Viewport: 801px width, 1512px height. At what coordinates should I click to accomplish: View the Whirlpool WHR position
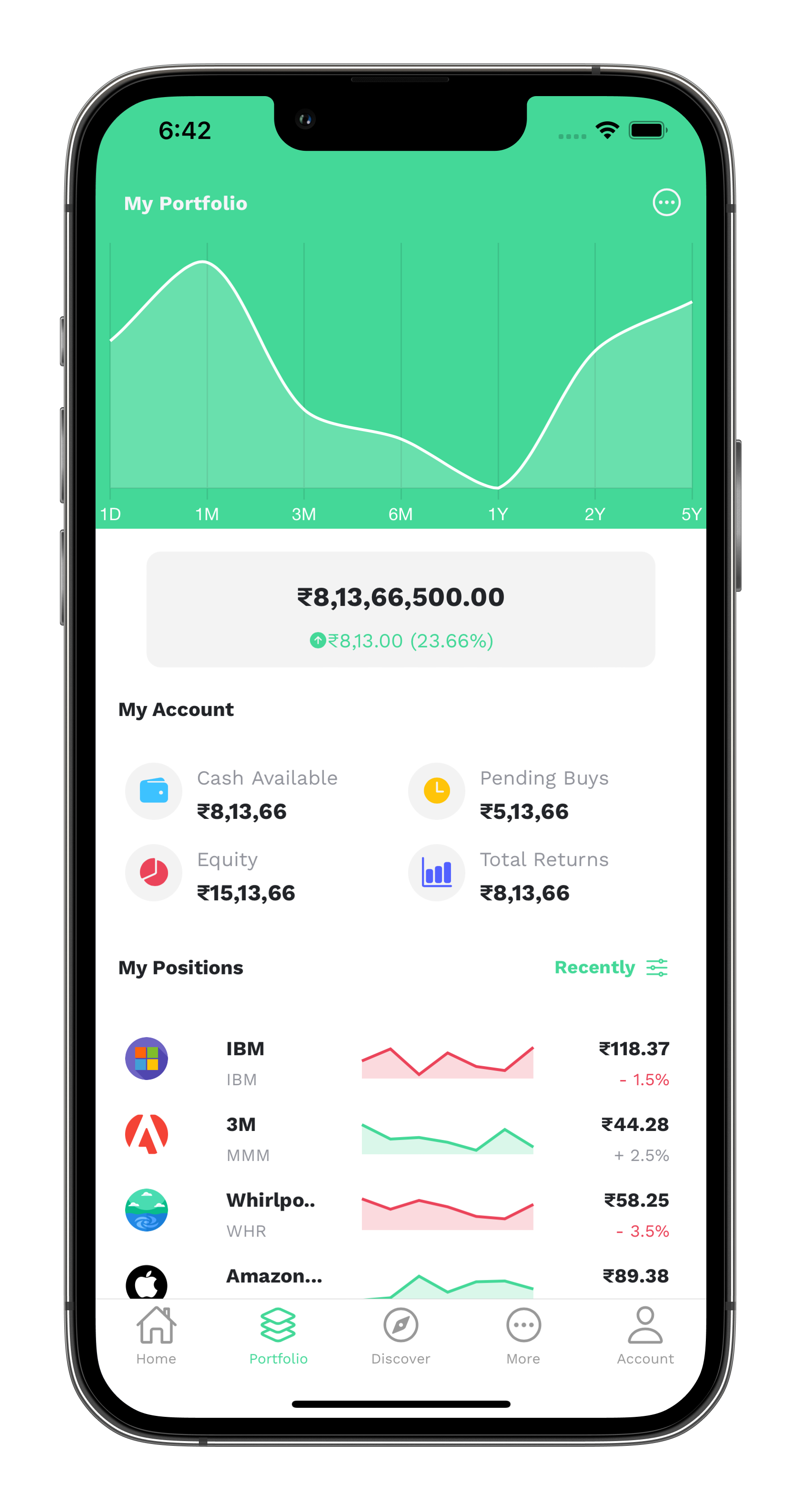pos(397,1214)
